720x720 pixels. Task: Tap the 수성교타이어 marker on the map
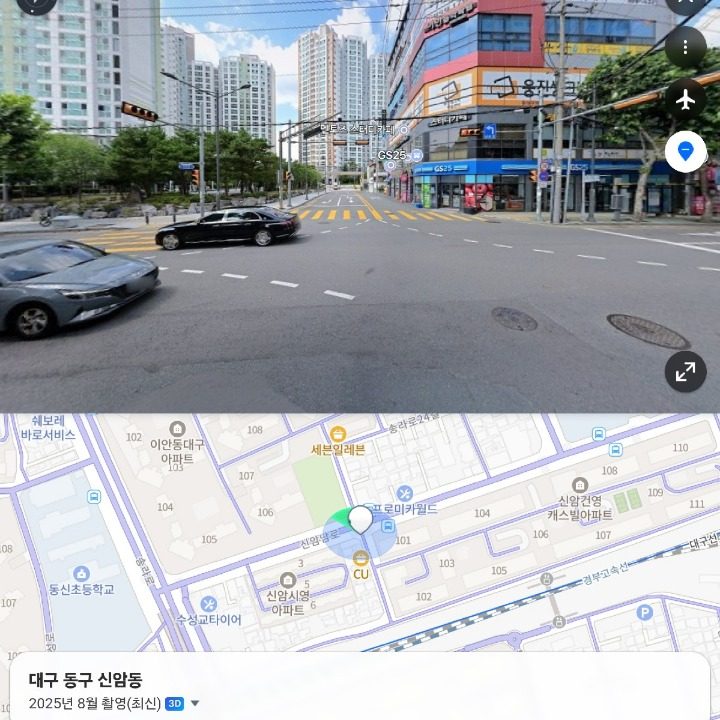click(x=208, y=604)
